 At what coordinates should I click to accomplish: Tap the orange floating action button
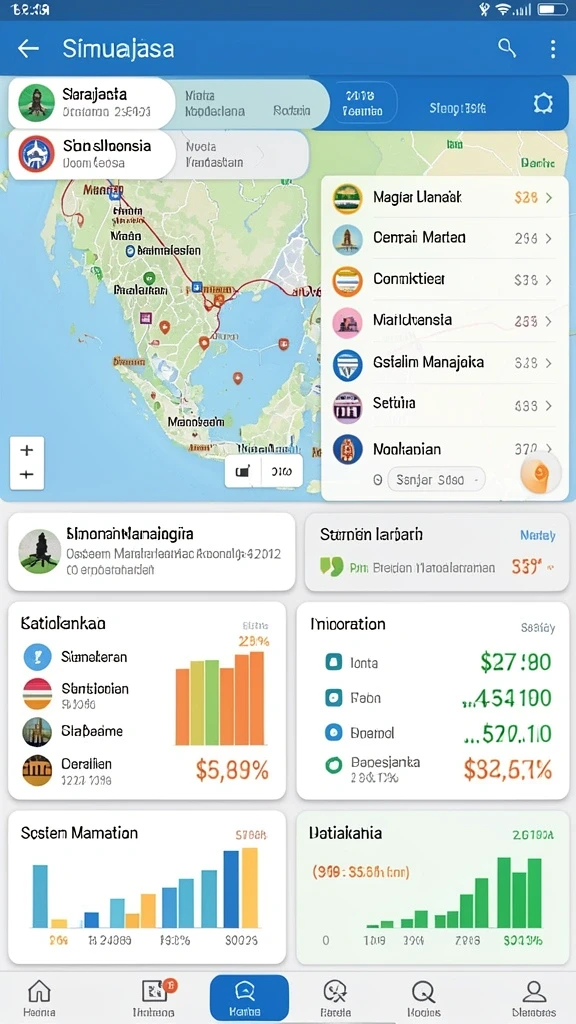(x=539, y=472)
